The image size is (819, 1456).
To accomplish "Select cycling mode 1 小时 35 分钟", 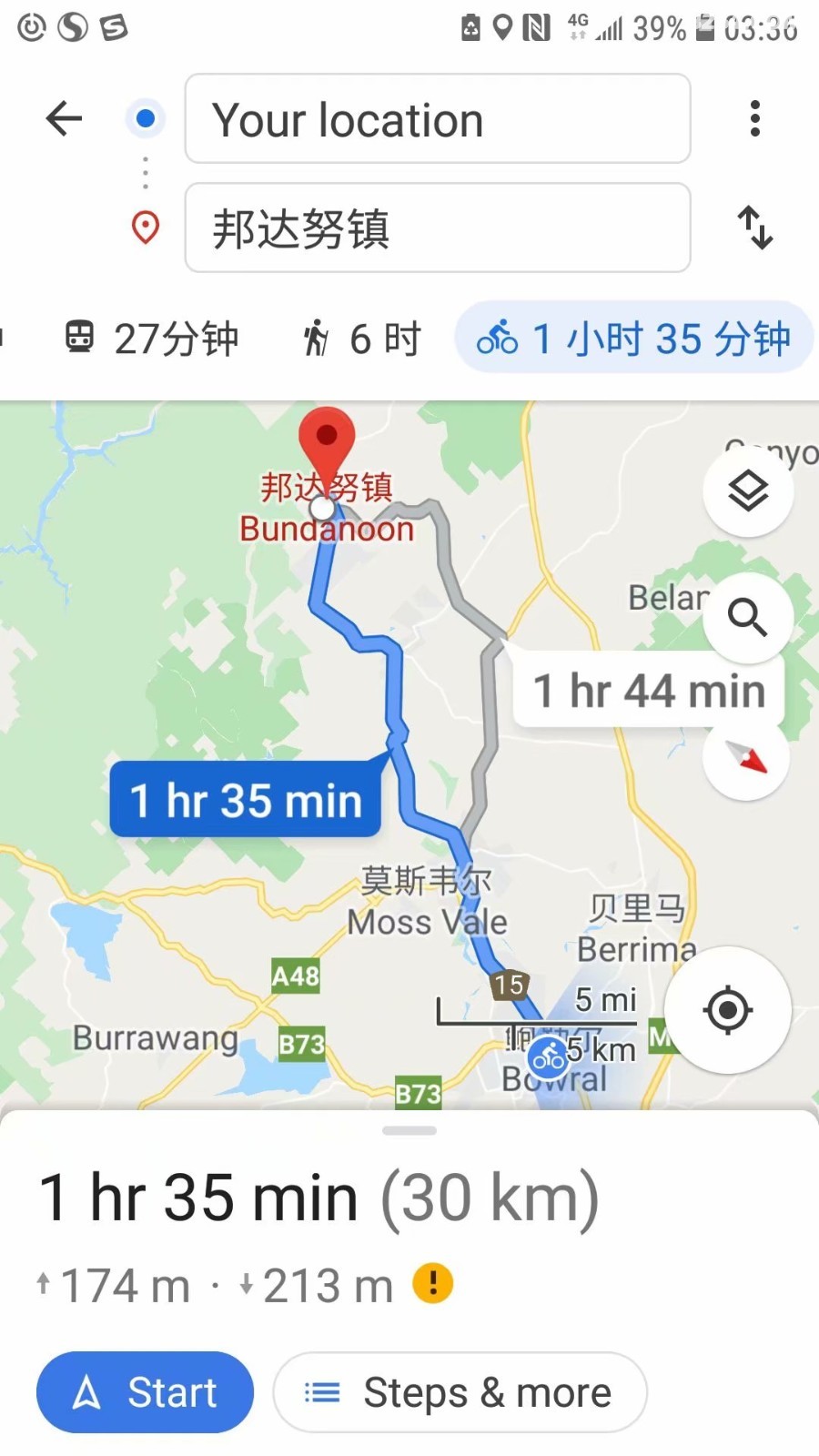I will (633, 338).
